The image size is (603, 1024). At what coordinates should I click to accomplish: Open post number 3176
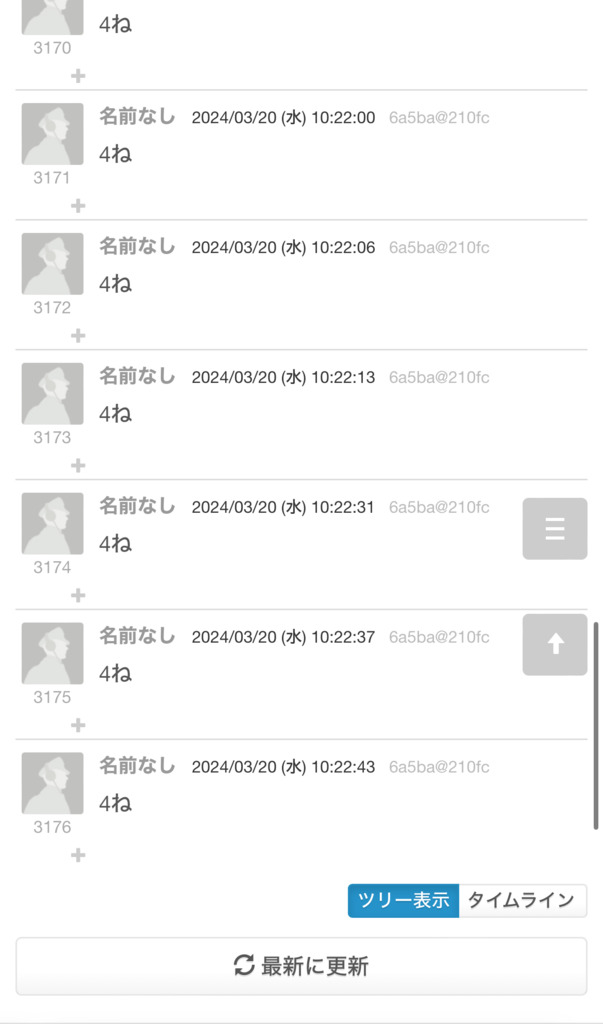click(x=52, y=827)
